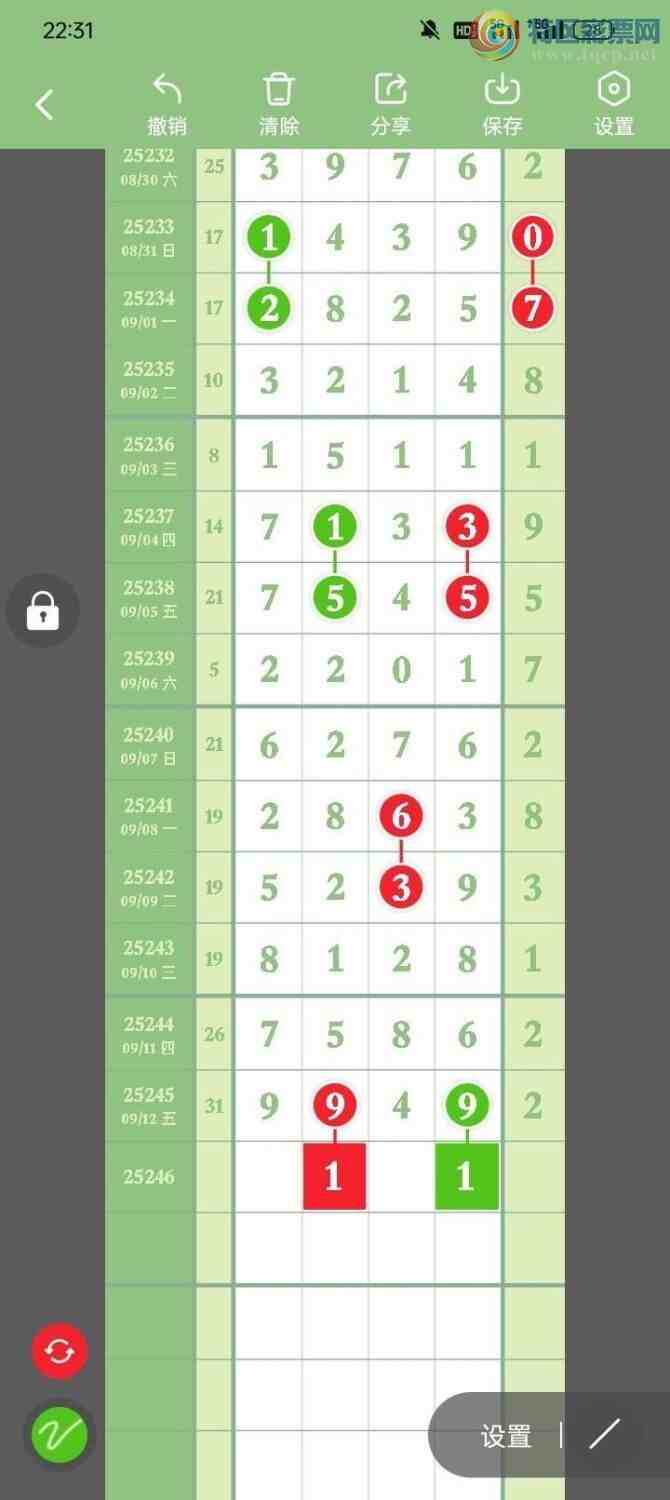The image size is (670, 1500).
Task: Go back using the top-left arrow
Action: (x=44, y=104)
